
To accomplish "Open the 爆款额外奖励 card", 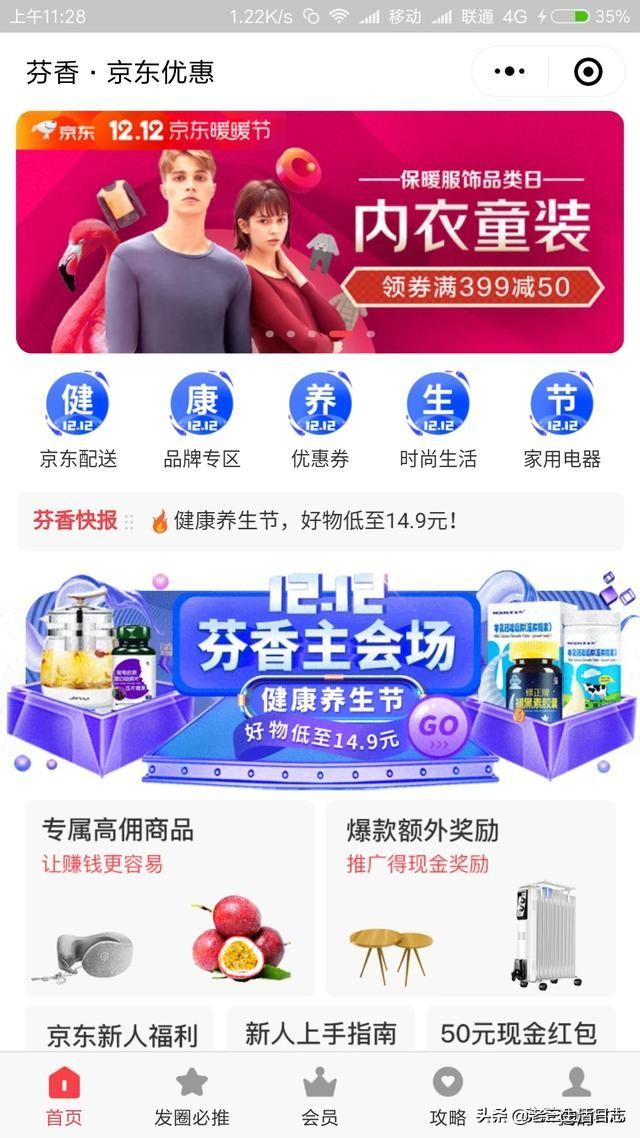I will (x=470, y=897).
